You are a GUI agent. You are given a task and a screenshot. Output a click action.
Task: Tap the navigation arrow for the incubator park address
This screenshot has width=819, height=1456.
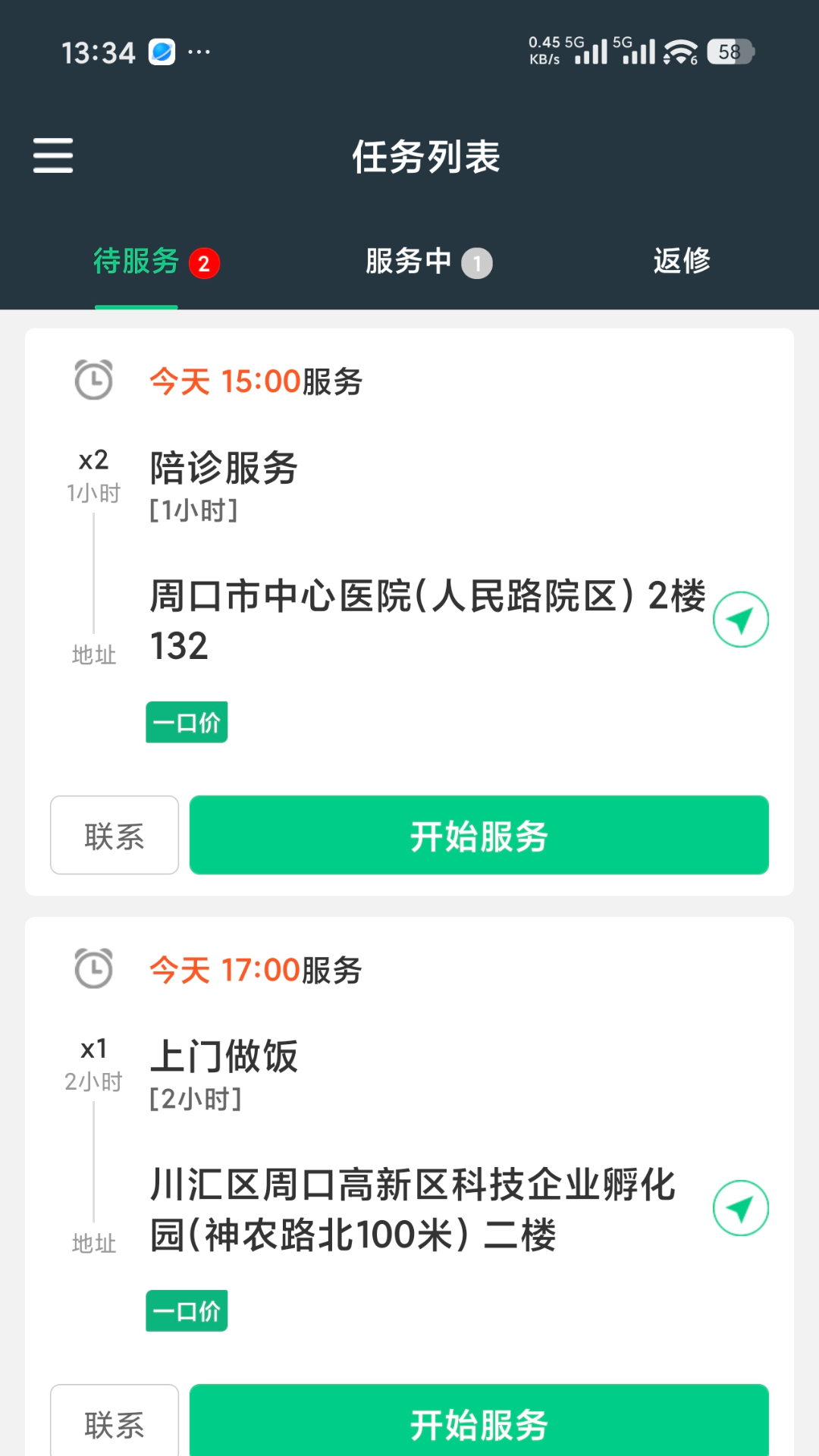(741, 1208)
